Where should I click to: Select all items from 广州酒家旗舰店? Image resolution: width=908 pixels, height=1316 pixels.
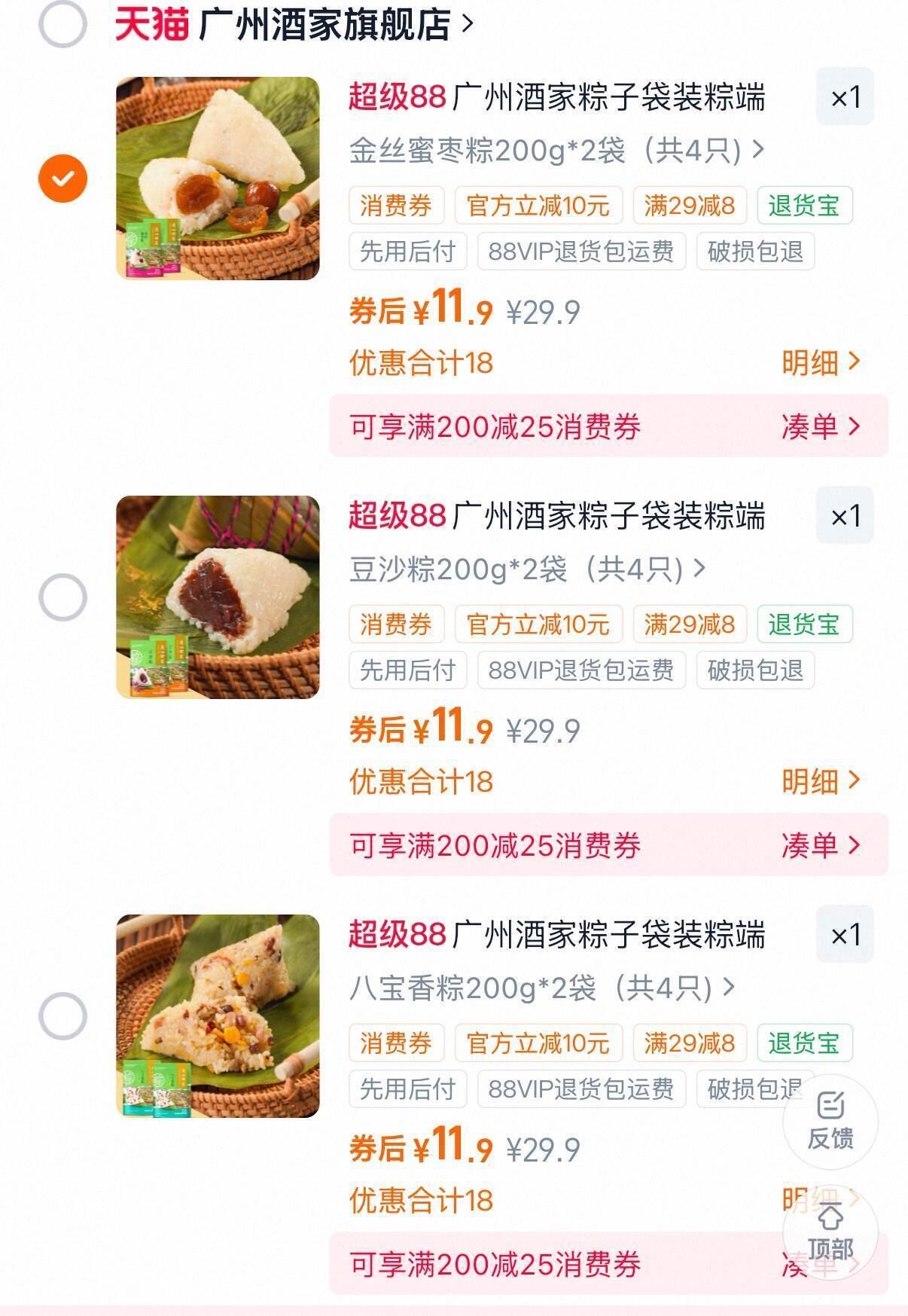point(62,23)
